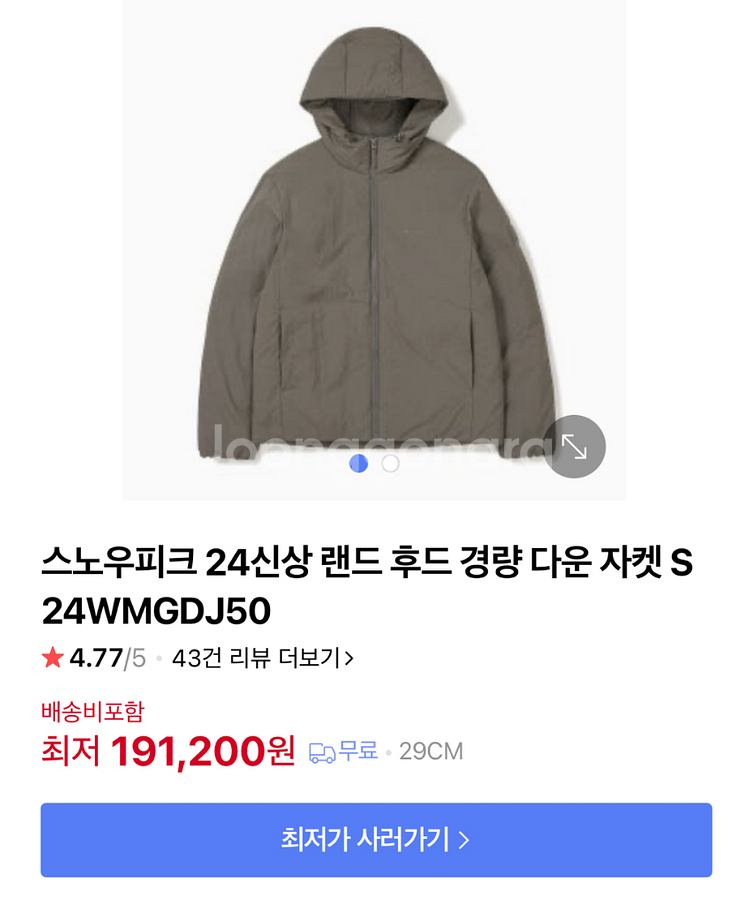Tap the 최저가 사러가기 button

coord(376,840)
